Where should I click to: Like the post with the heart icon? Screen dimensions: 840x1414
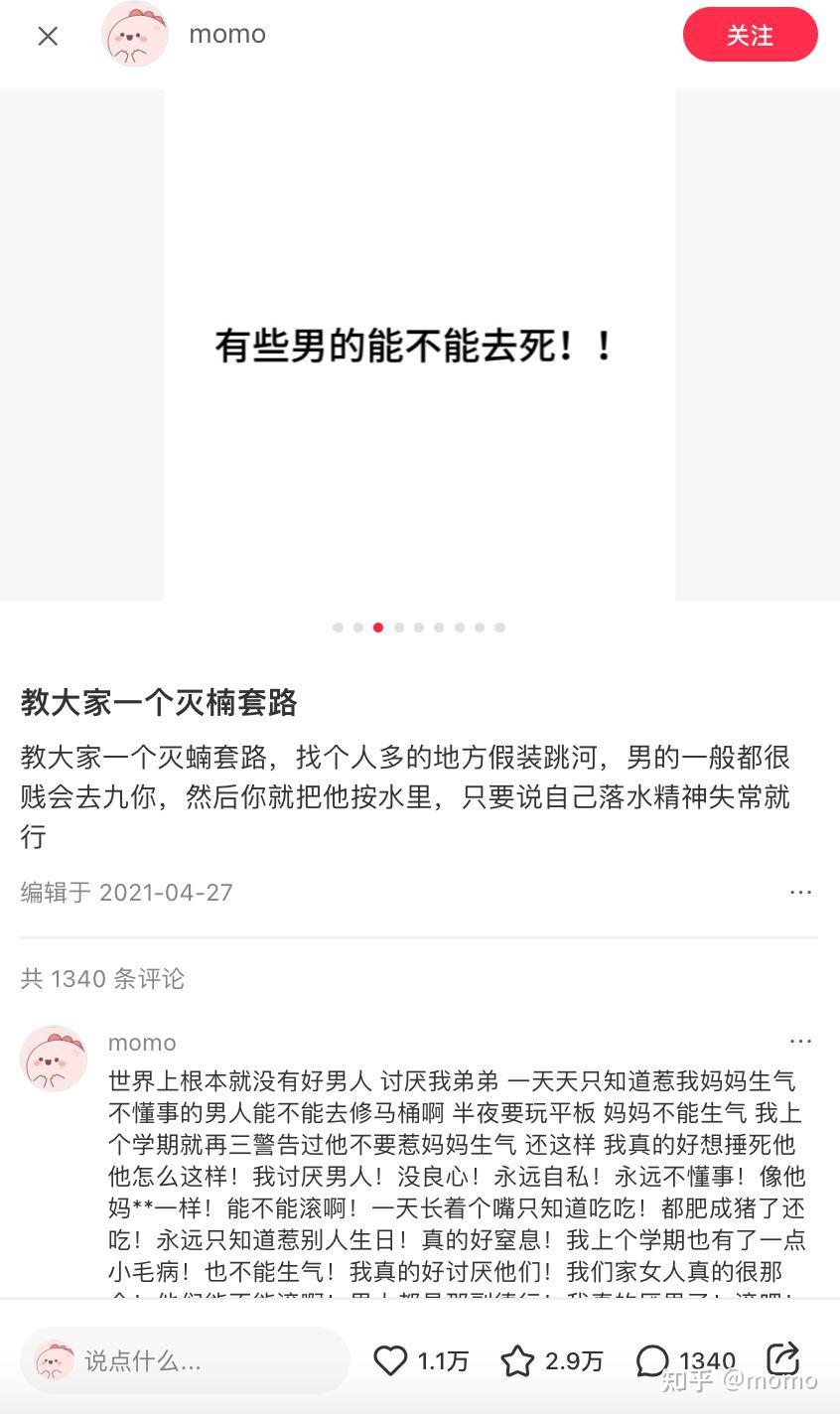click(x=390, y=1360)
